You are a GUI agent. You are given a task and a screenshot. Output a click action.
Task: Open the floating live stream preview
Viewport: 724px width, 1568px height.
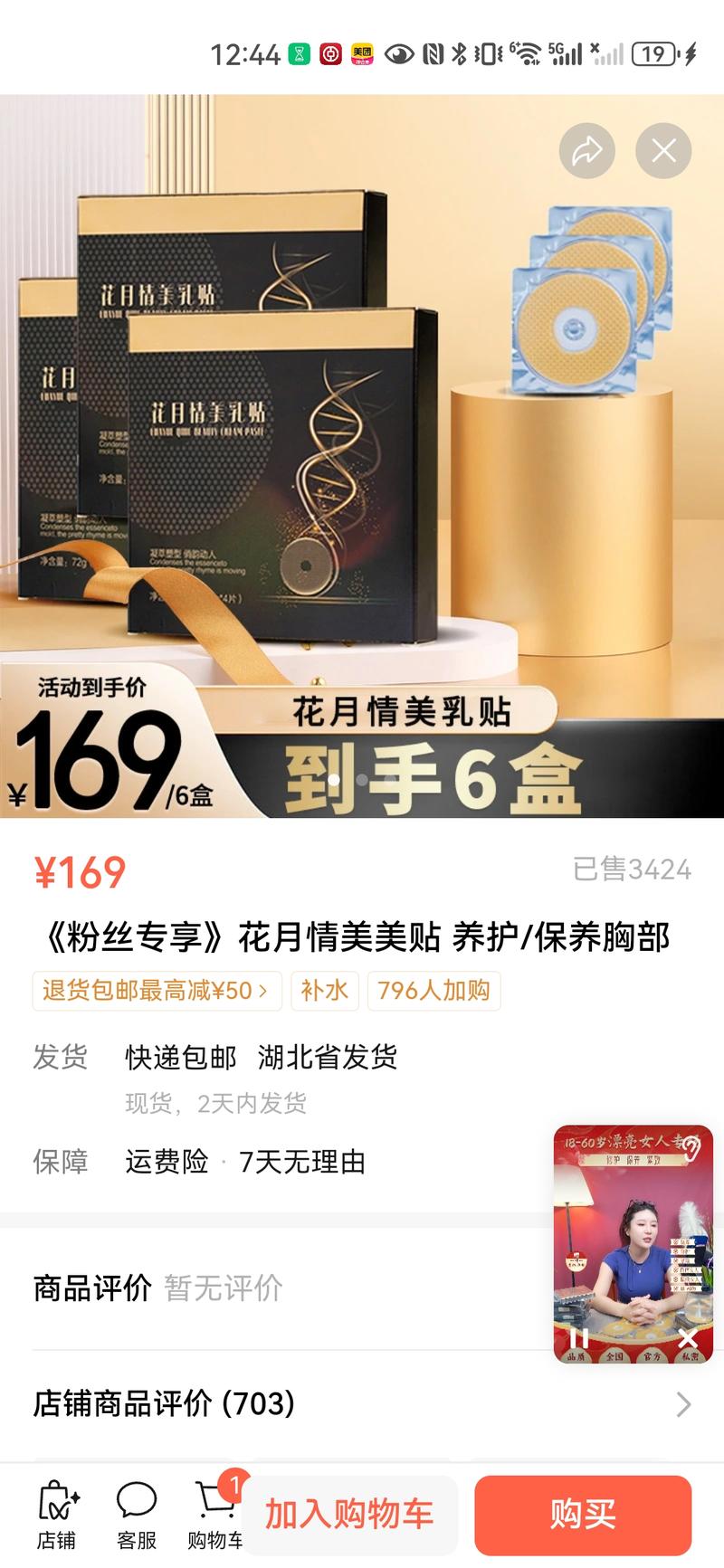633,1249
